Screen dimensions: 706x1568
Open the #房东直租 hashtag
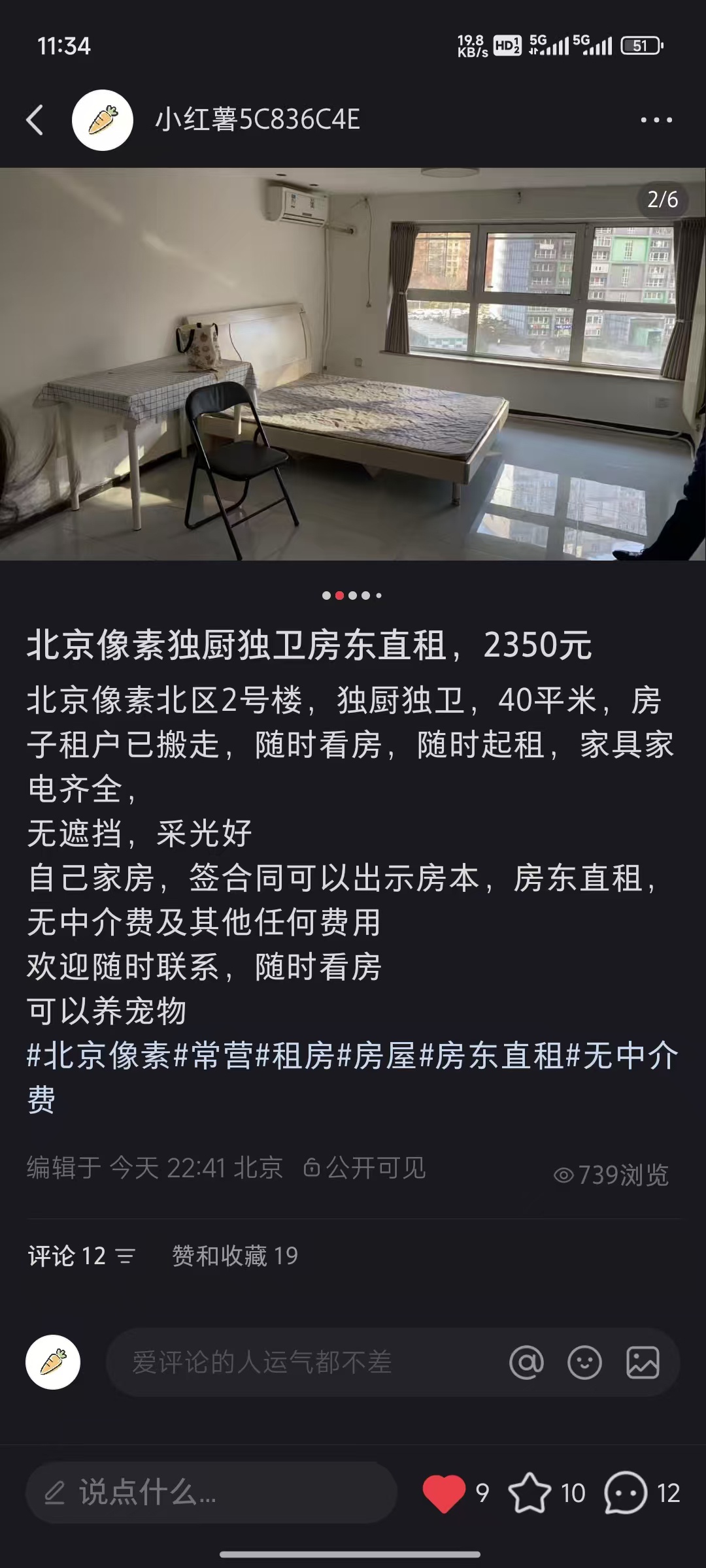pos(492,1056)
